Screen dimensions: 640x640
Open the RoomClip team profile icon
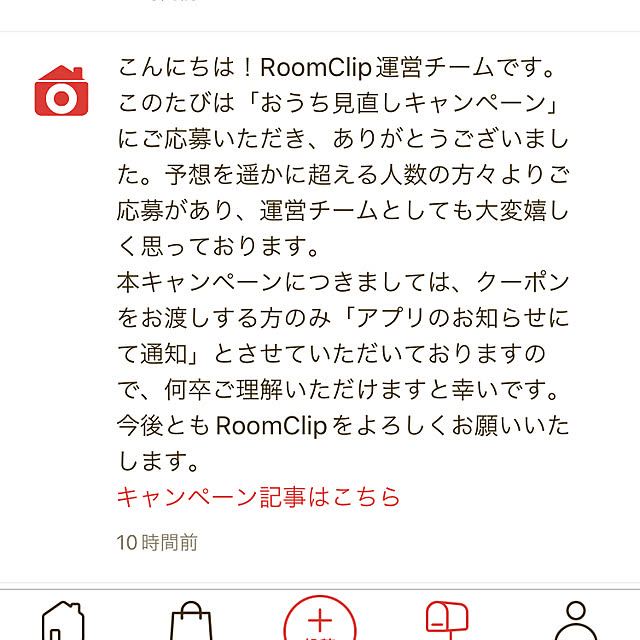pyautogui.click(x=62, y=91)
